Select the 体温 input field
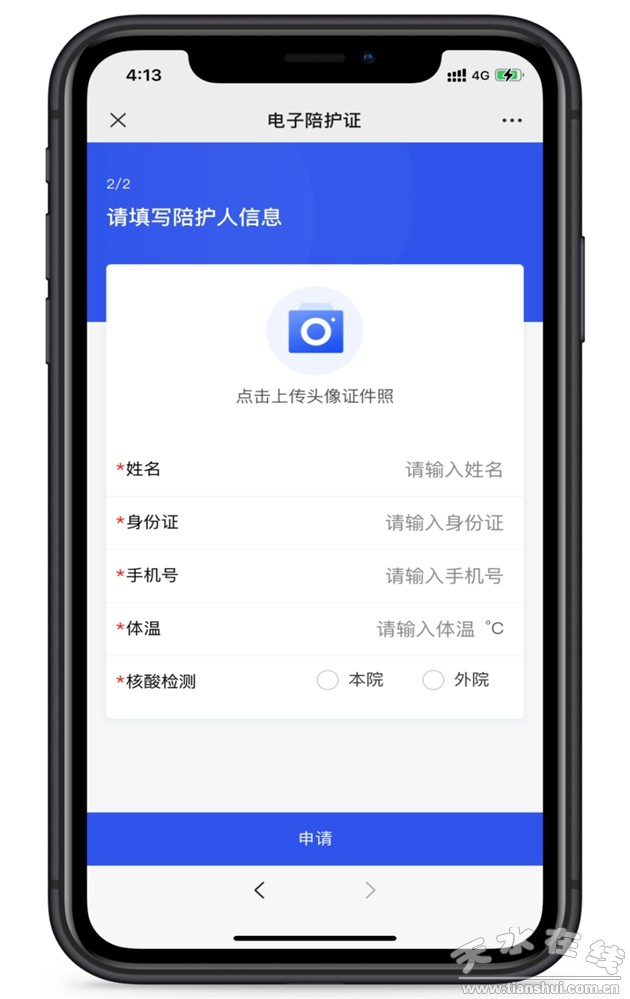The image size is (630, 999). pos(425,628)
